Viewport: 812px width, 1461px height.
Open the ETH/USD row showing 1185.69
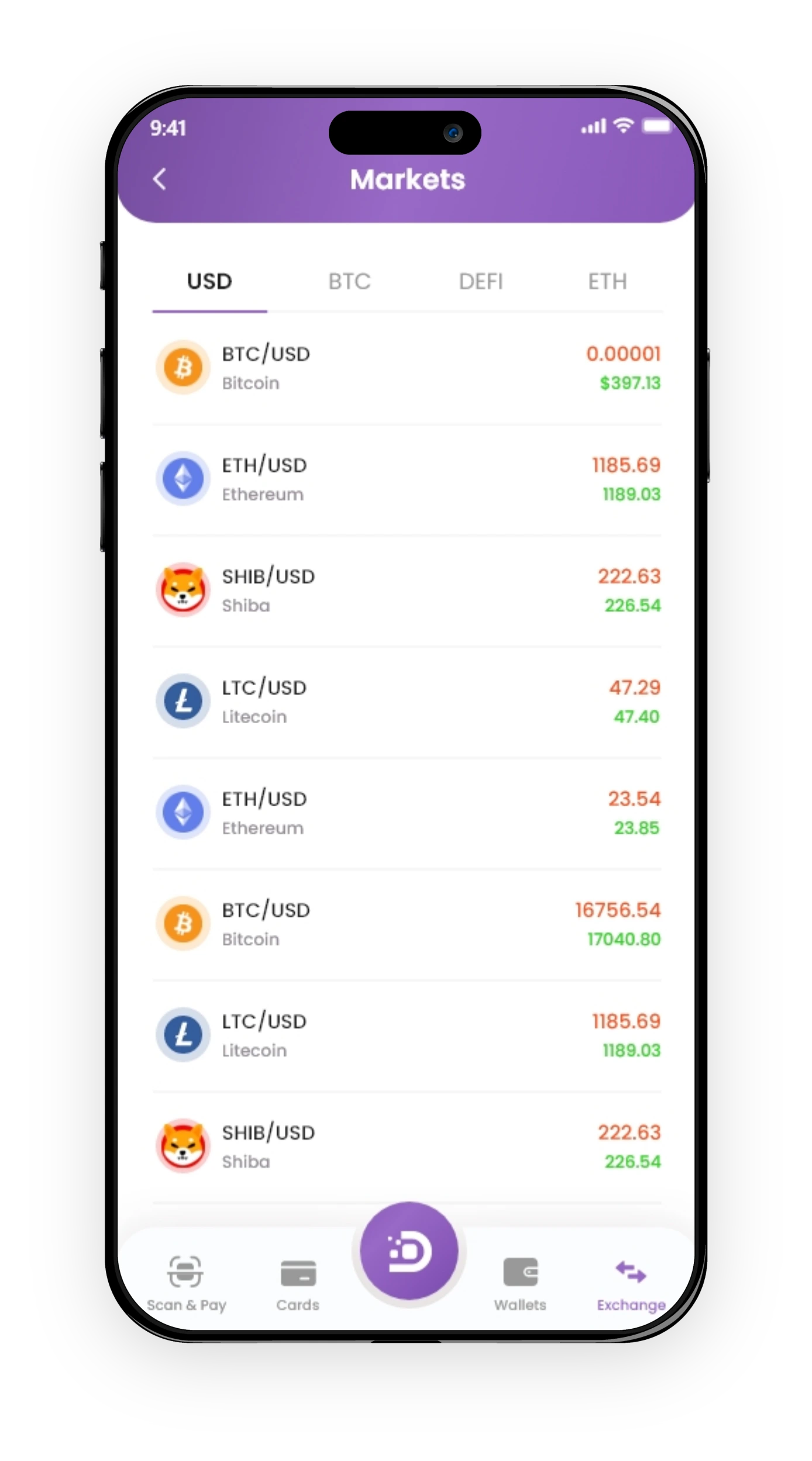[407, 479]
